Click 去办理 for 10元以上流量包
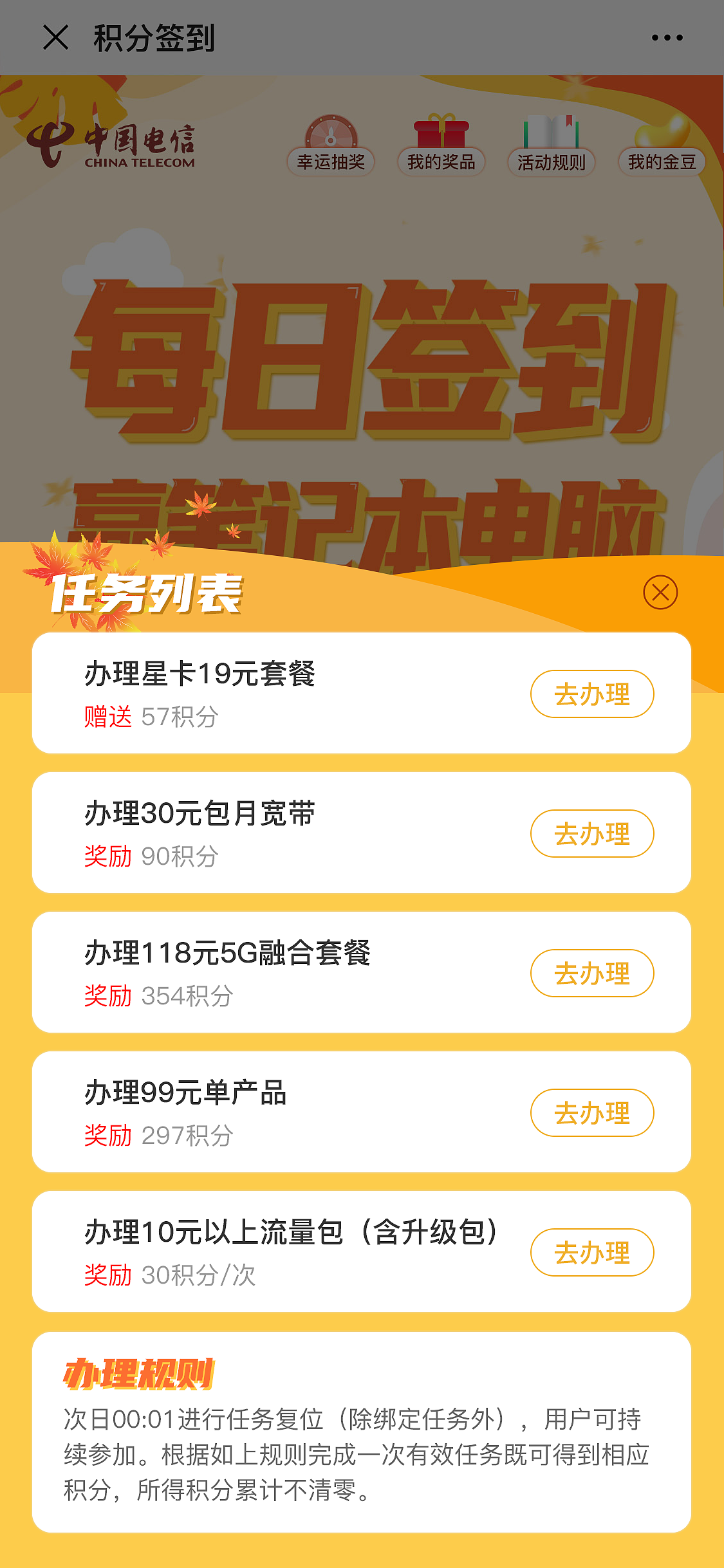 (x=591, y=1252)
